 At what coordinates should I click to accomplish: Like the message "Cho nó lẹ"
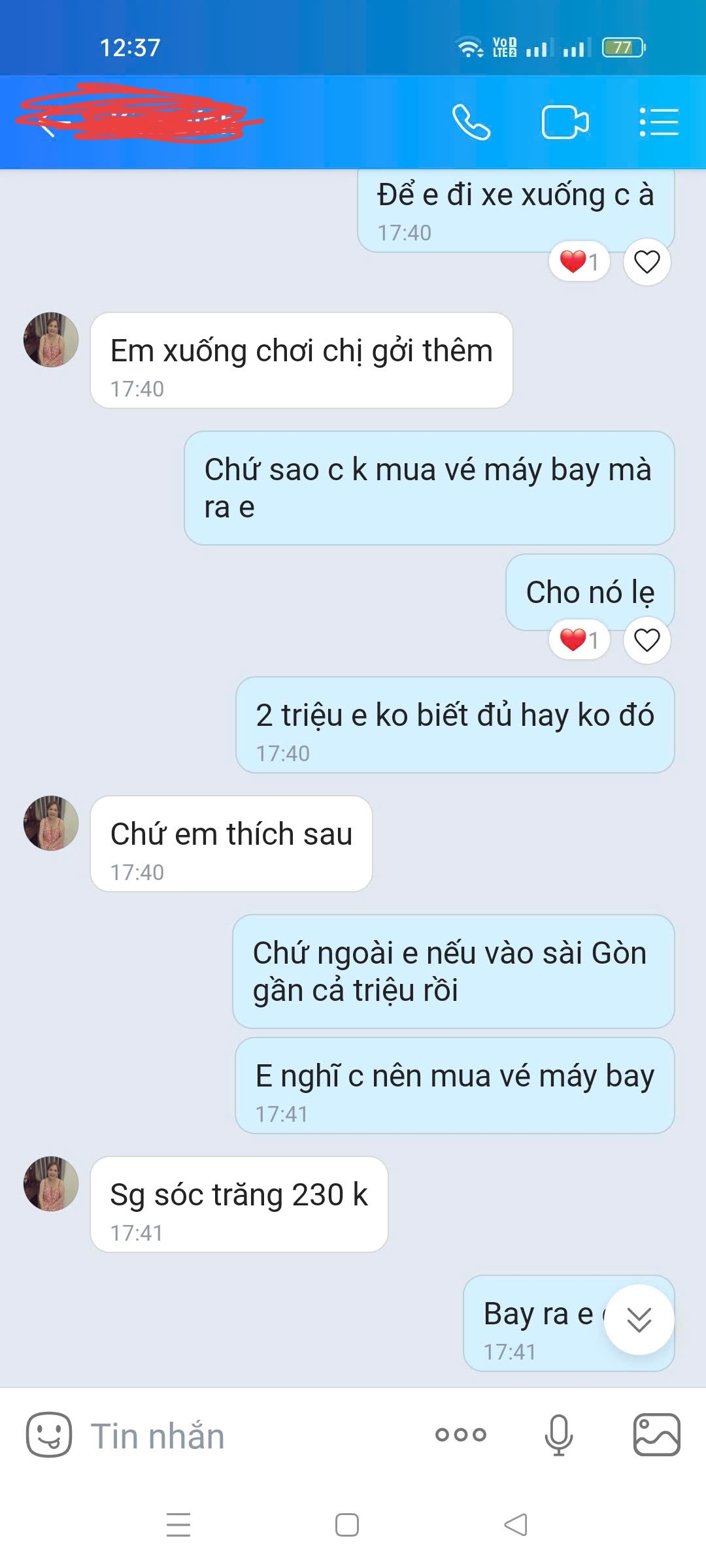[x=647, y=640]
